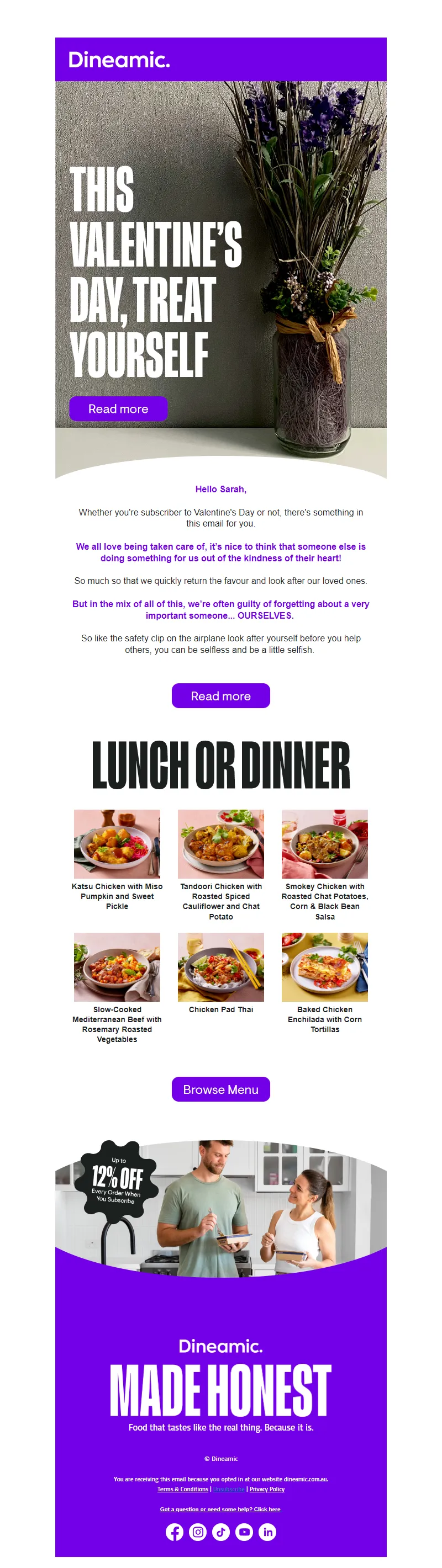View the Chicken Pad Thai meal
This screenshot has height=1568, width=442.
(x=220, y=966)
